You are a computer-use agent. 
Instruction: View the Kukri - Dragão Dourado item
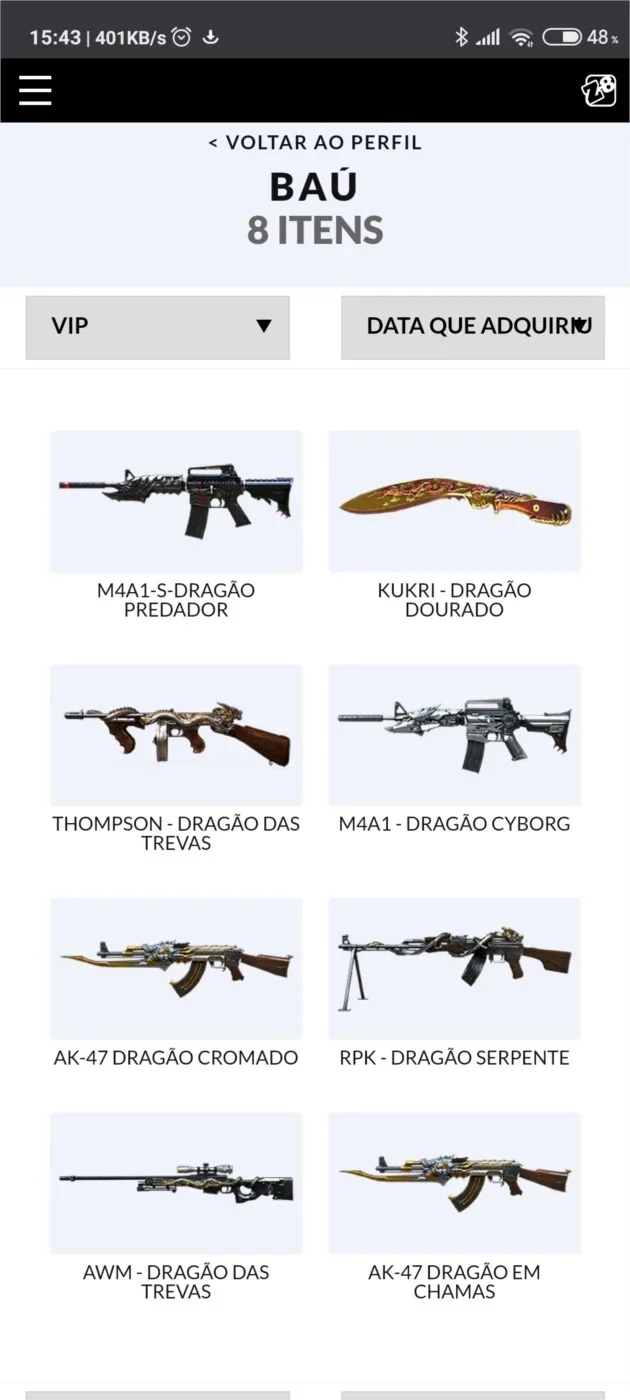(x=454, y=525)
